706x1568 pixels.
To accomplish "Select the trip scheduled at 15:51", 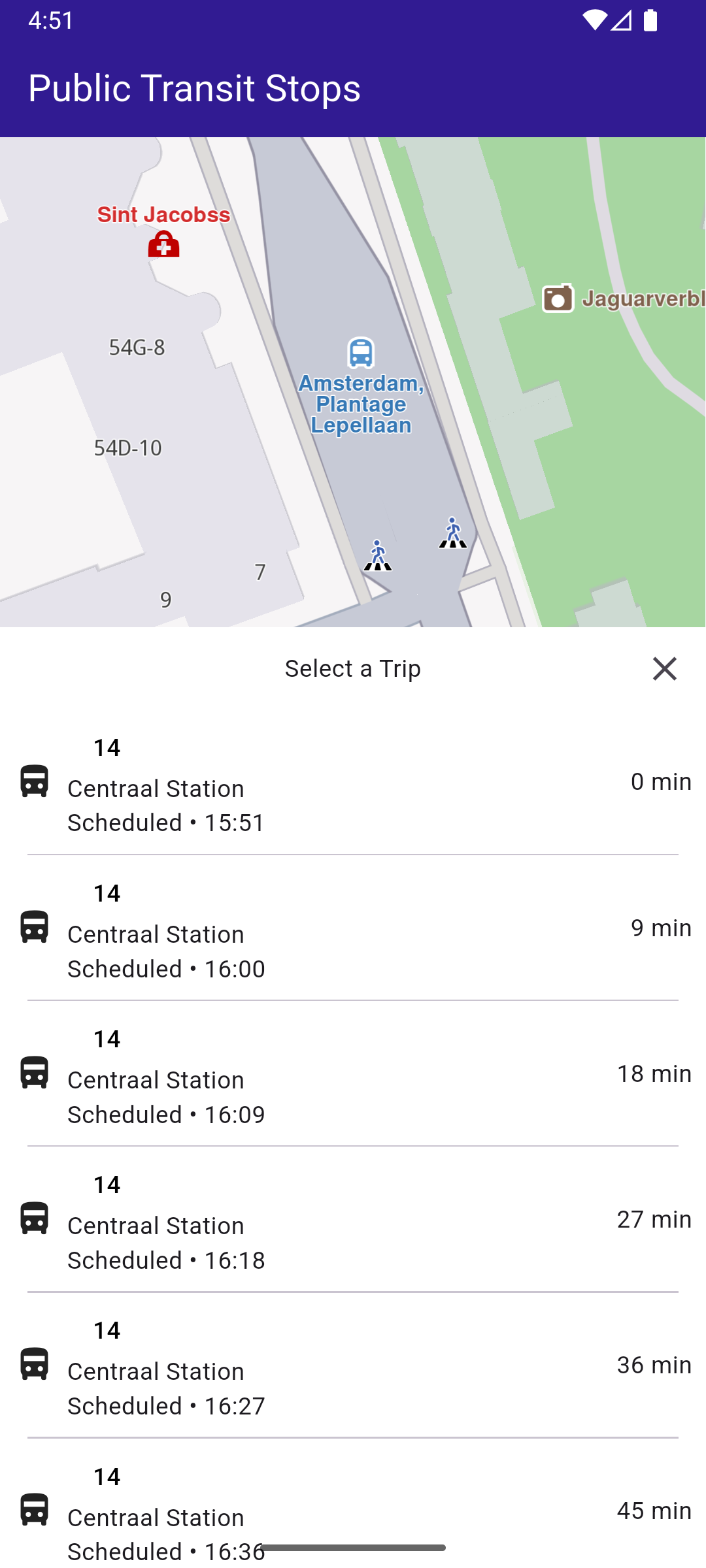I will (x=353, y=782).
